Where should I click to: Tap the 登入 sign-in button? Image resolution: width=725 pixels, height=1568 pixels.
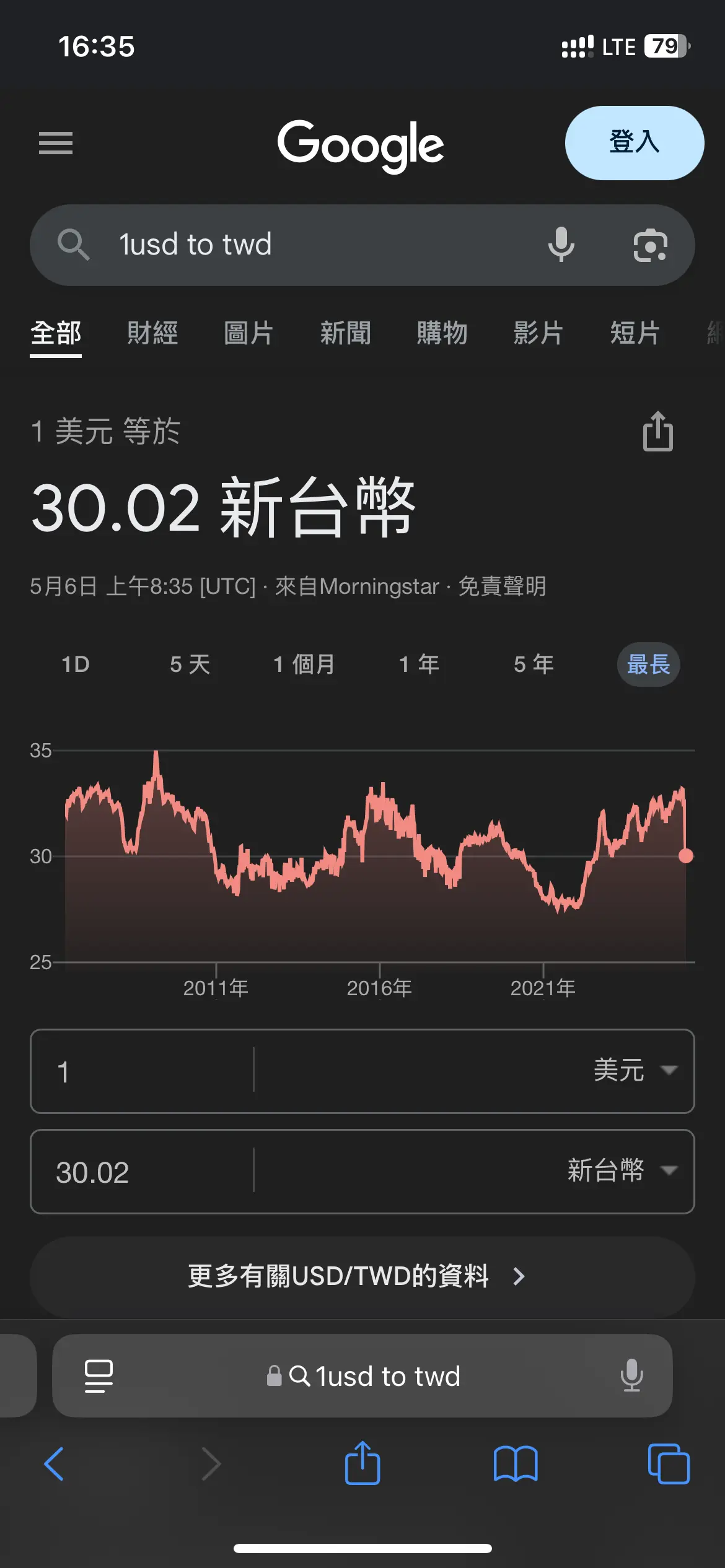pos(634,143)
